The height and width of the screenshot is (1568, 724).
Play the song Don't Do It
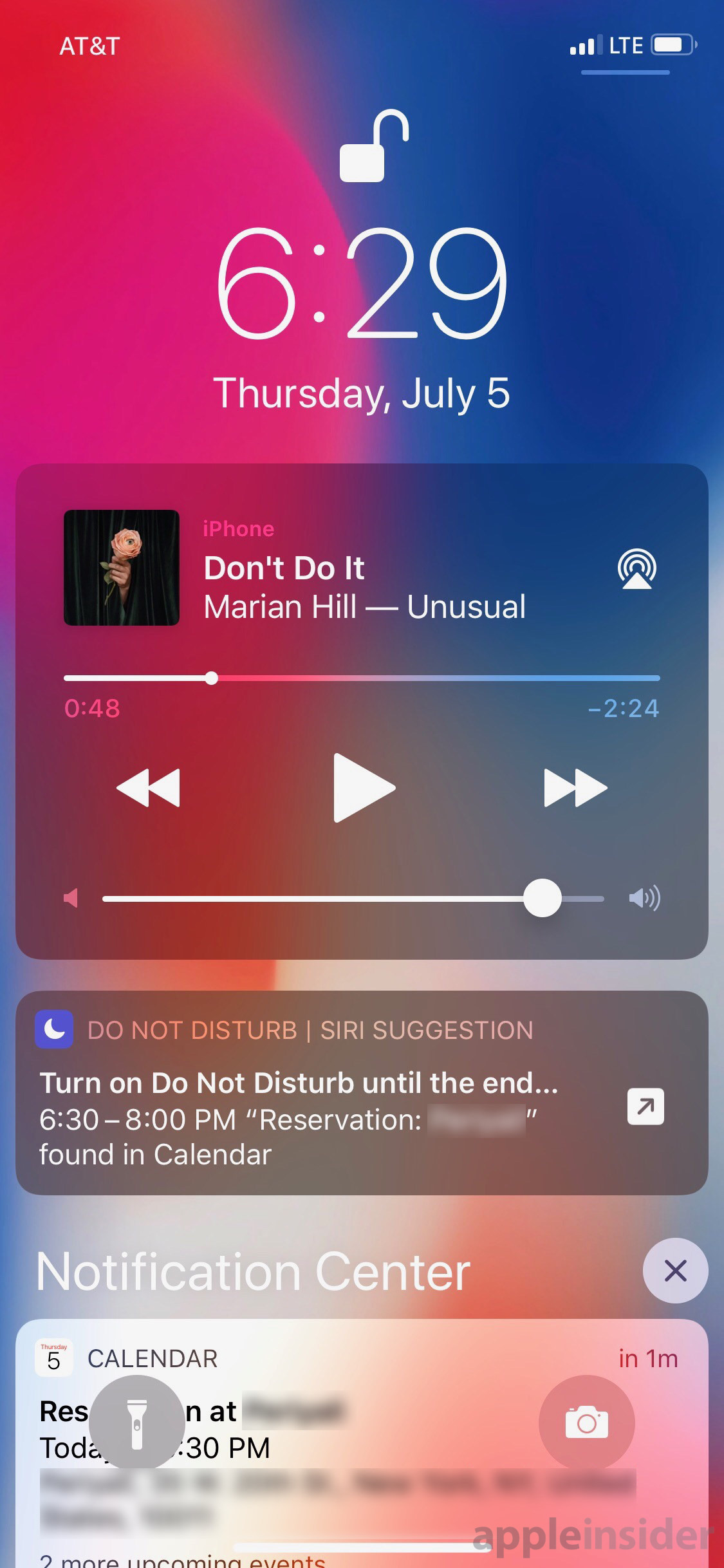tap(364, 788)
